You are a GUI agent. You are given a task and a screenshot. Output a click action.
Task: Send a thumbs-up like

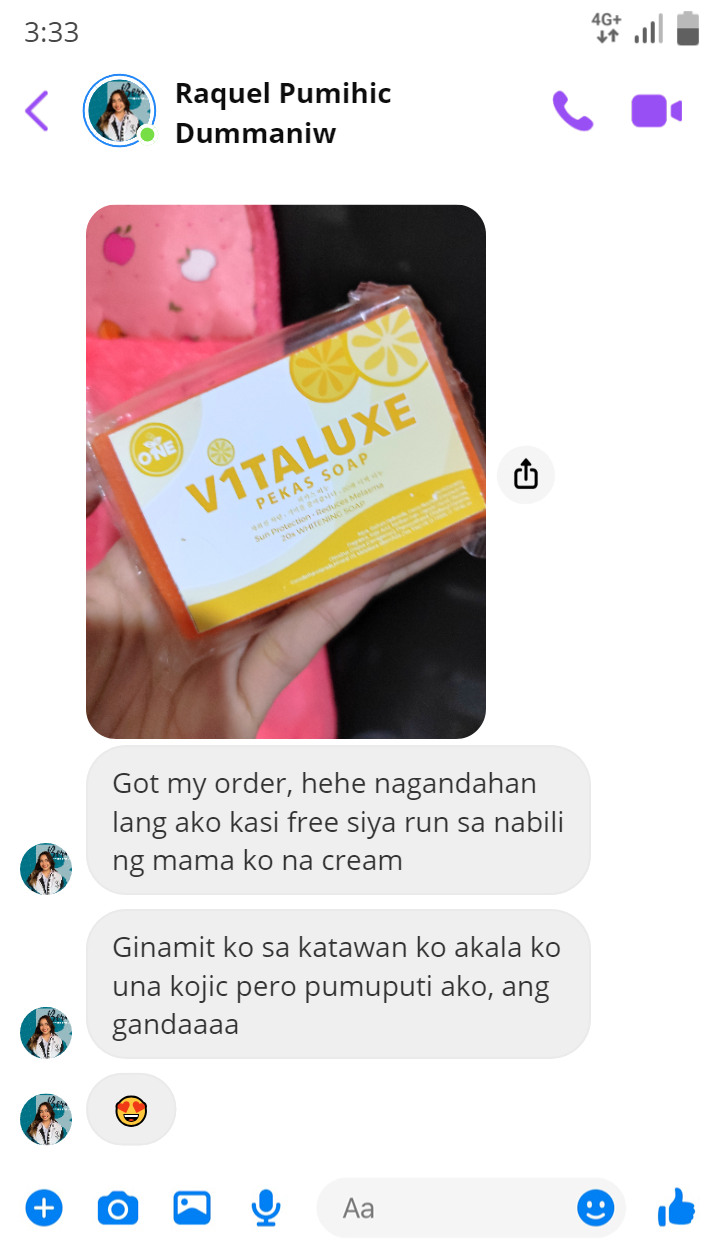click(677, 1208)
